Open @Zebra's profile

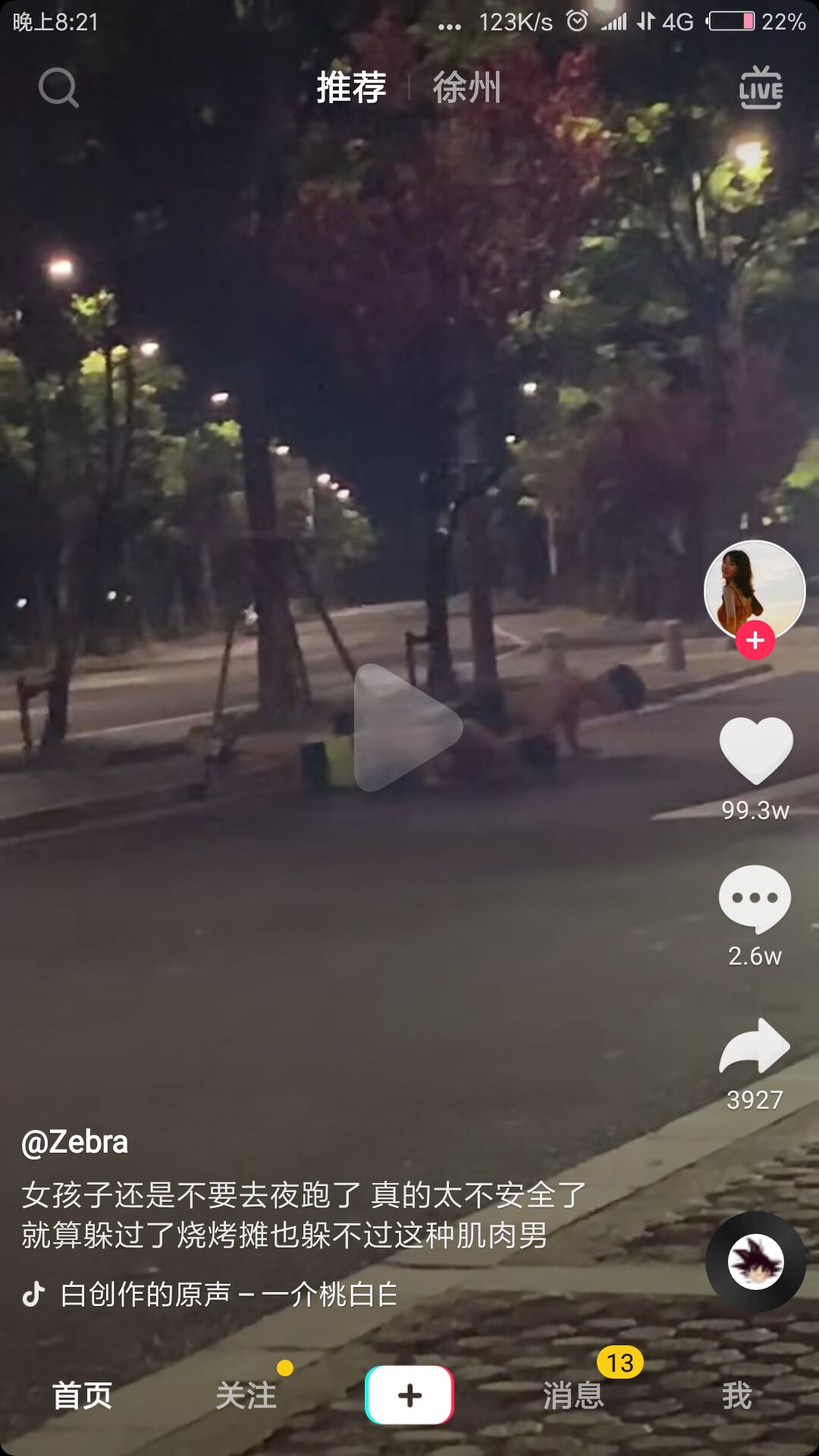75,1142
